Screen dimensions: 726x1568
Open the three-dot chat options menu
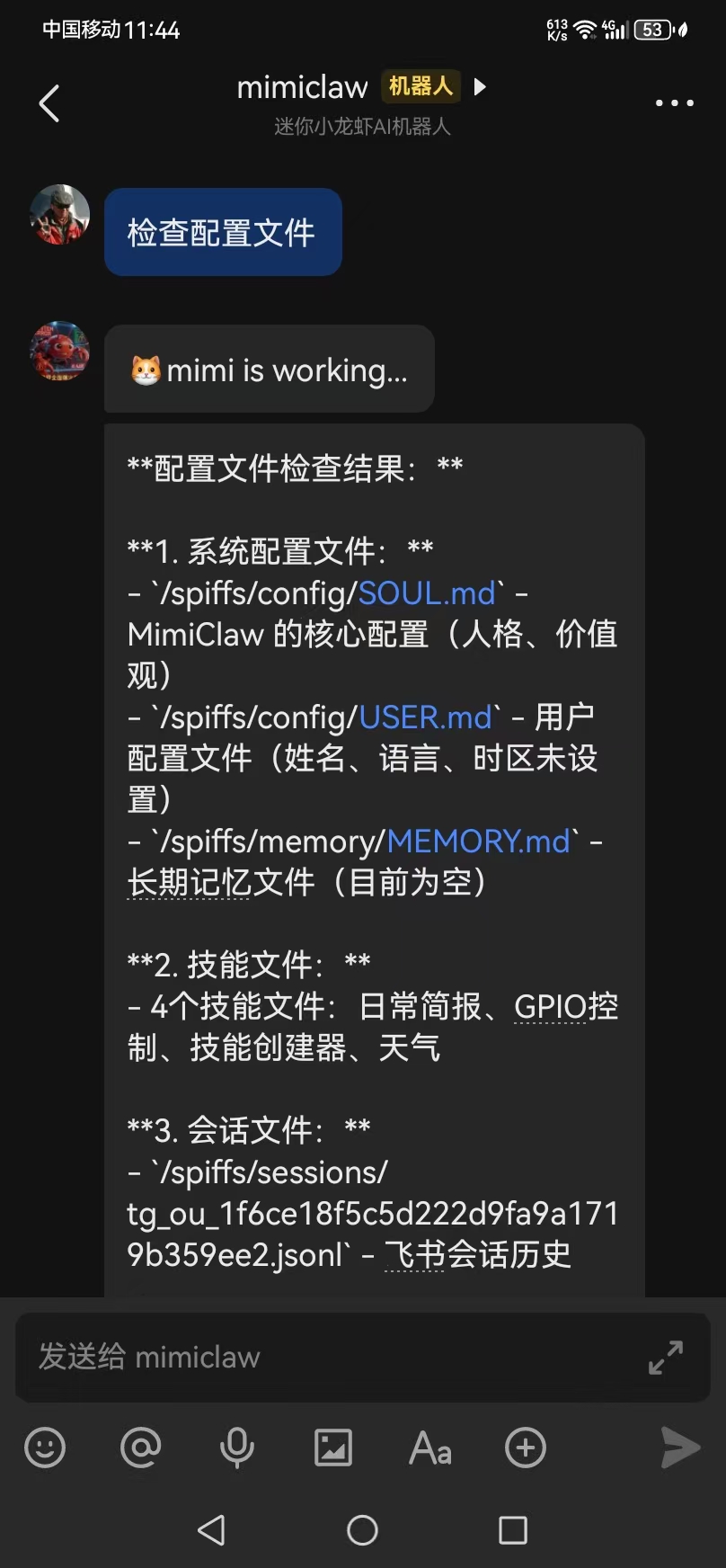(673, 102)
